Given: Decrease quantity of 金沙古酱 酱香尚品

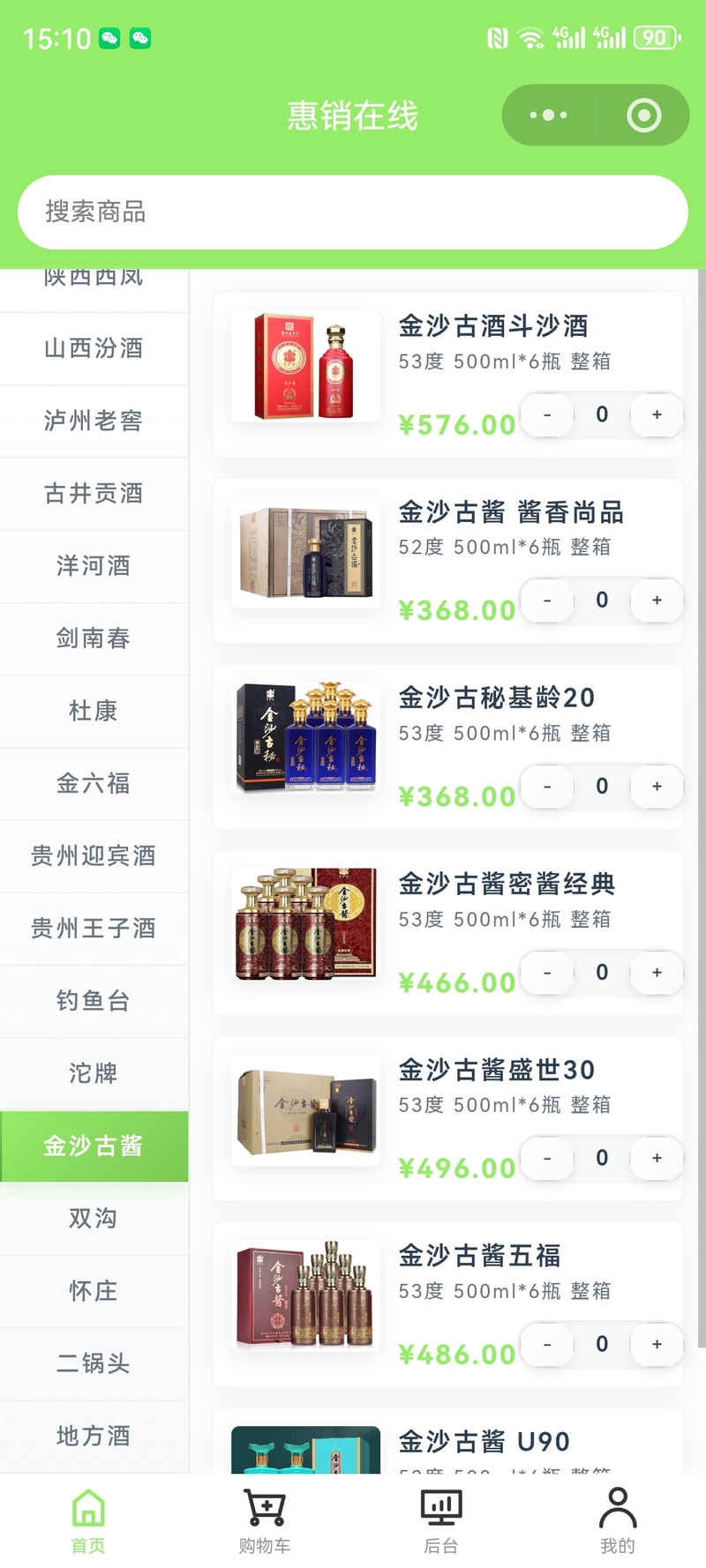Looking at the screenshot, I should tap(547, 601).
